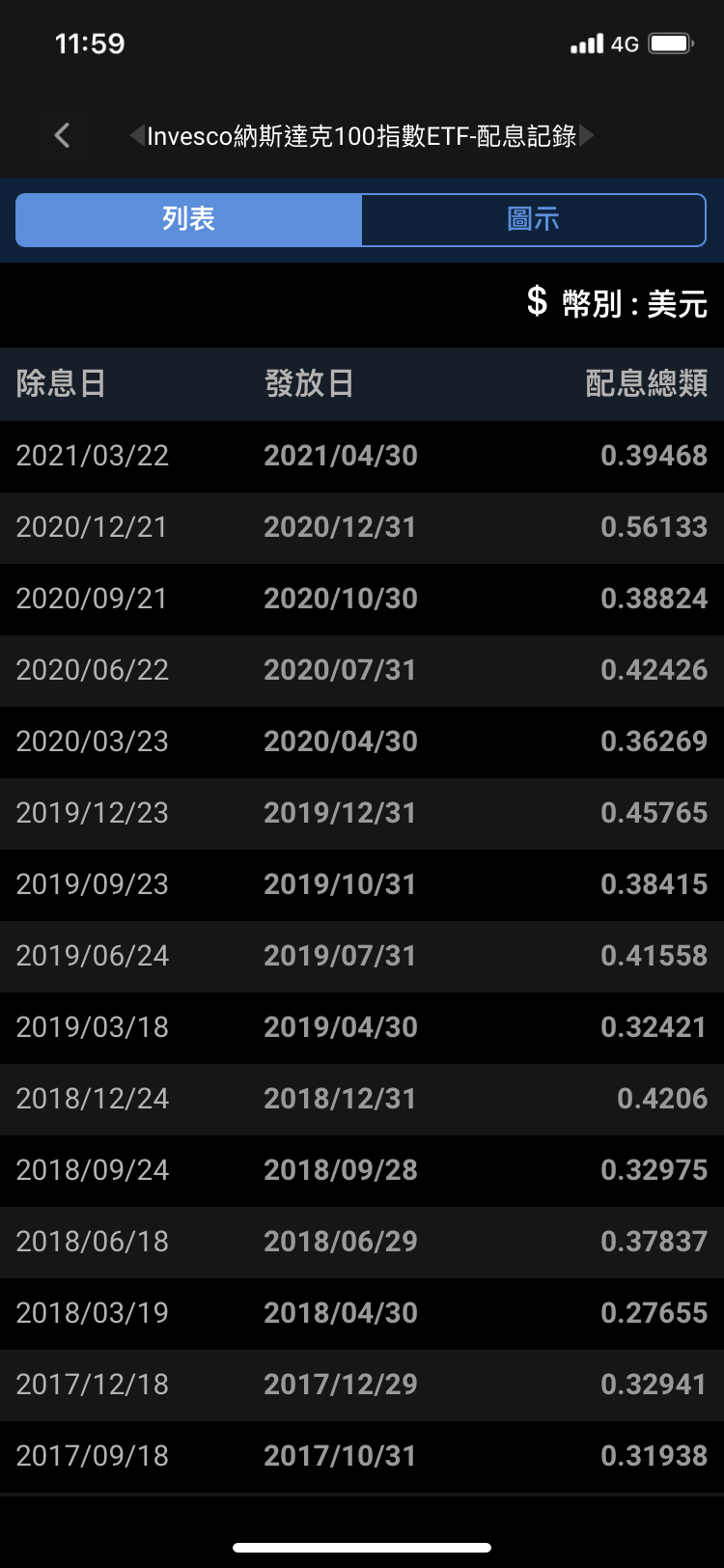The width and height of the screenshot is (724, 1568).
Task: Switch to the 圖示 chart tab
Action: (x=533, y=219)
